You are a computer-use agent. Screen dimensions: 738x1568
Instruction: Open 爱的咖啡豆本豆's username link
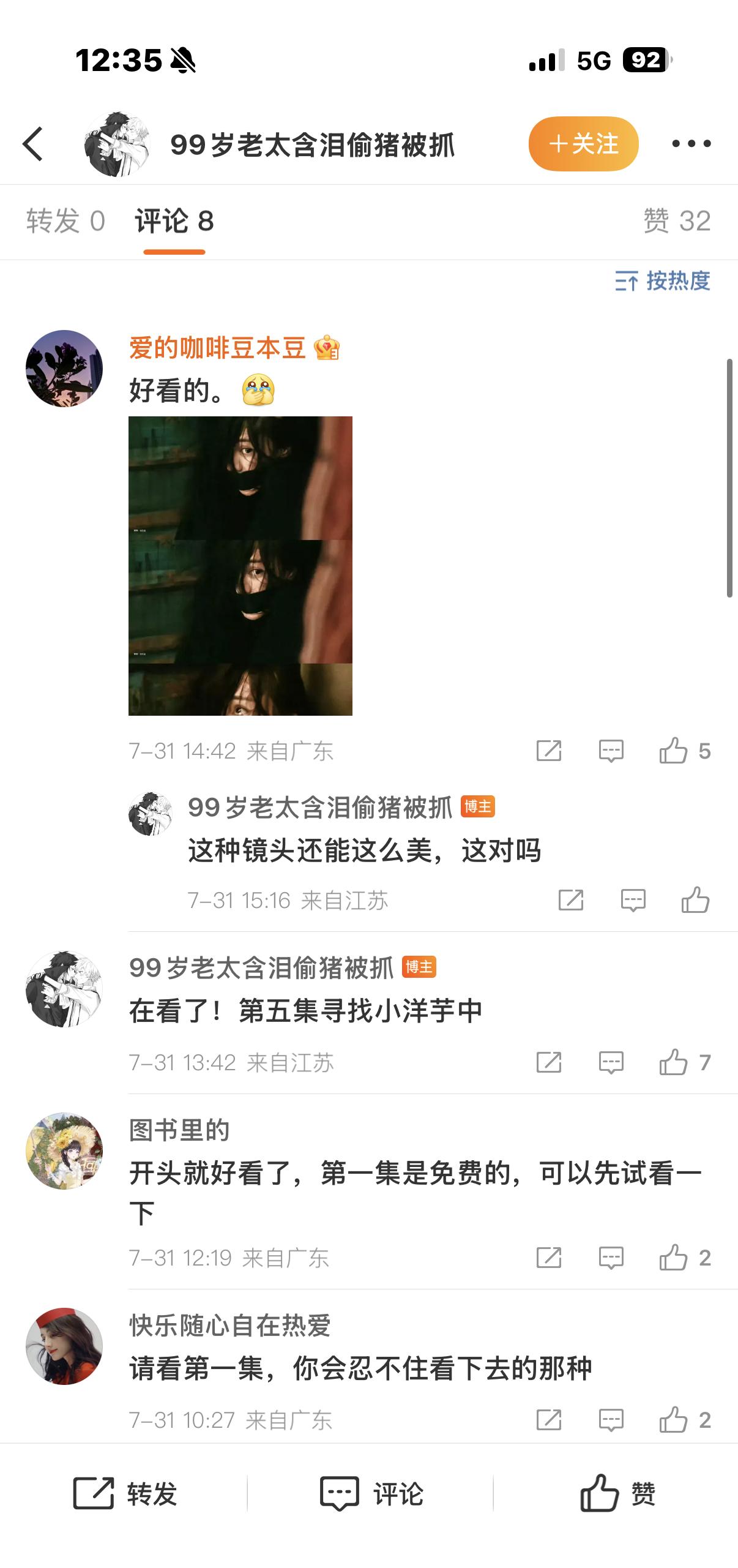(x=217, y=348)
